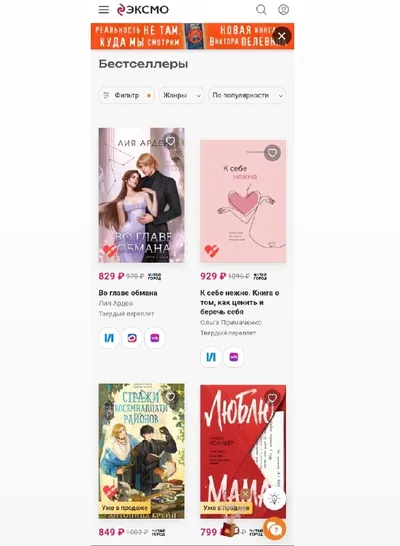Open the К себе нежно book card
Screen dimensions: 400x546
tap(243, 201)
